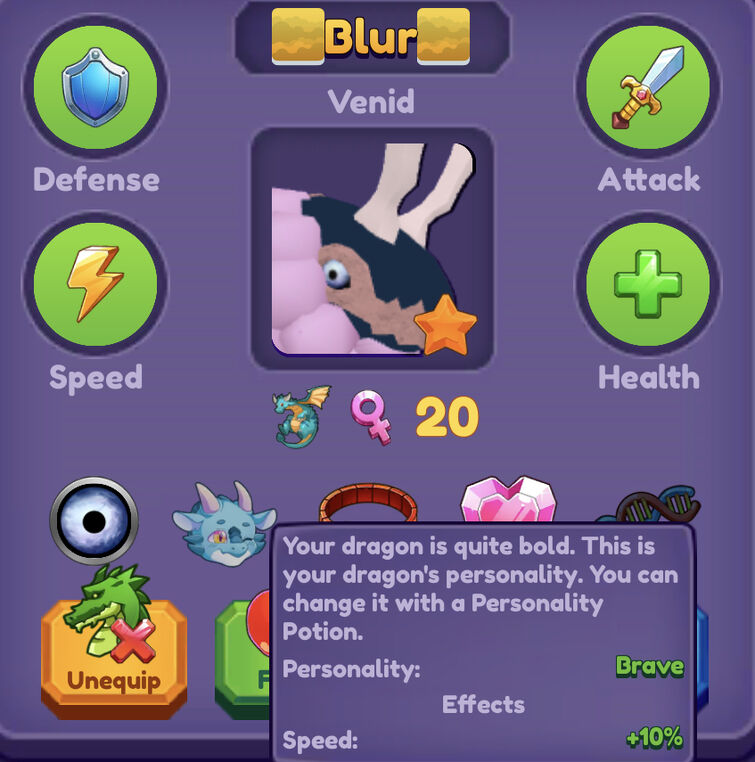755x762 pixels.
Task: Tap the Health plus stat button
Action: click(x=648, y=284)
